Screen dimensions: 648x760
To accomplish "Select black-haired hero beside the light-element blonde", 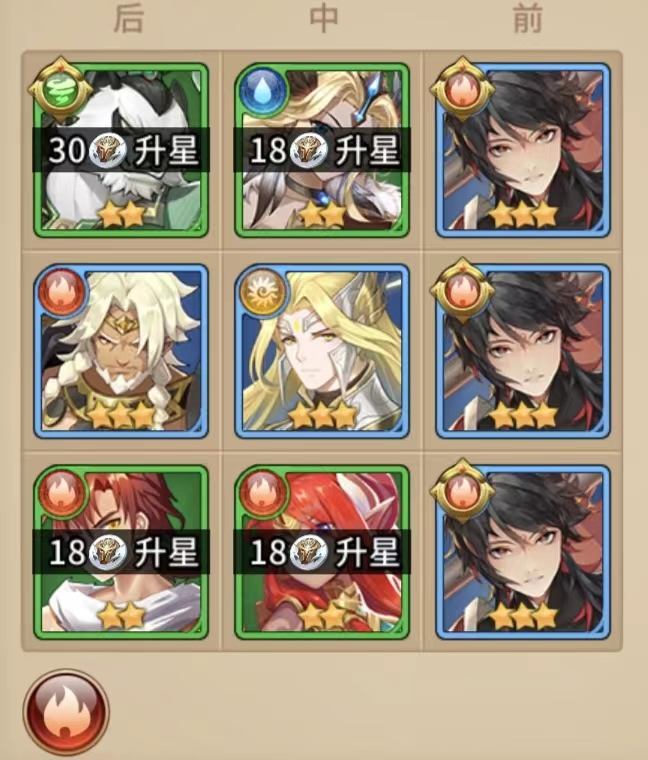I will 523,352.
